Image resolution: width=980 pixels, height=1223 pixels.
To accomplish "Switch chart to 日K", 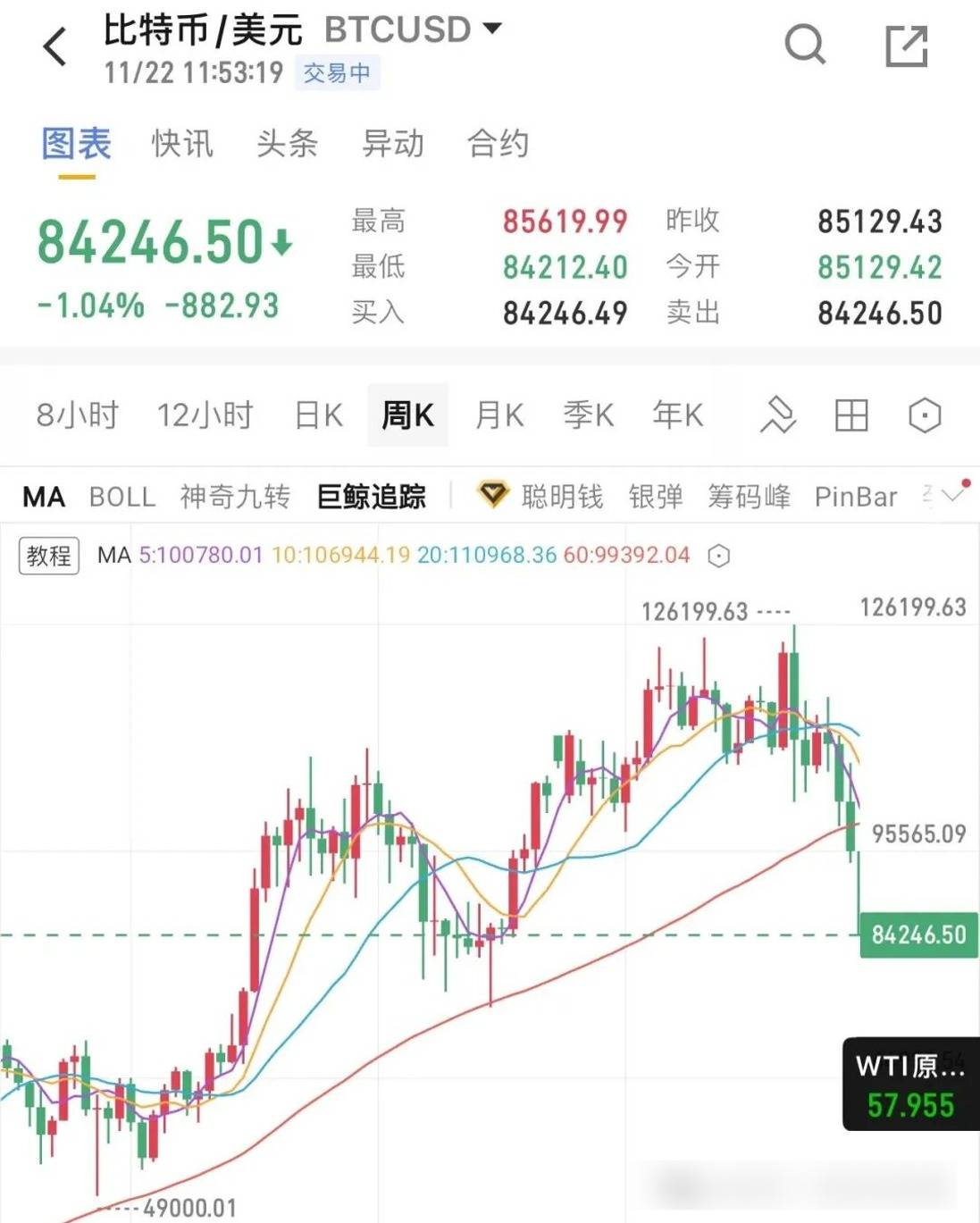I will point(319,415).
